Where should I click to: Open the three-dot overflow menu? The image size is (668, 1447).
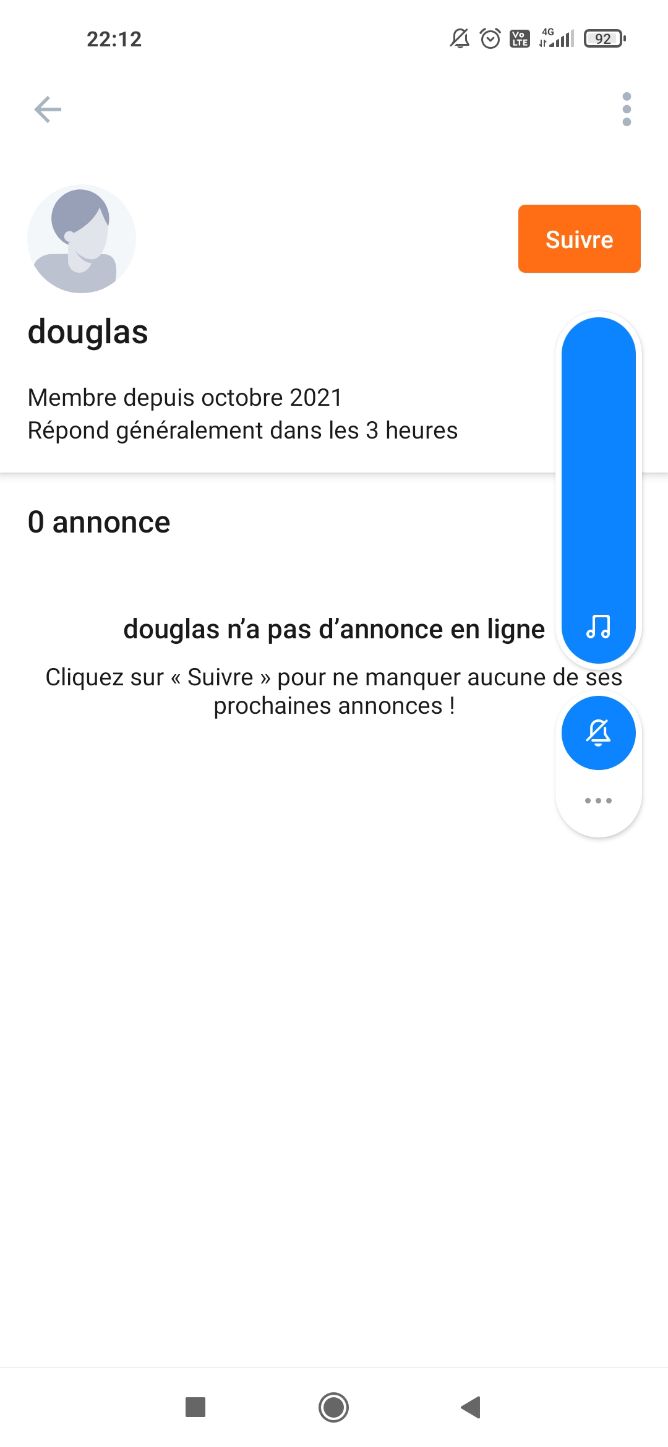click(x=626, y=109)
